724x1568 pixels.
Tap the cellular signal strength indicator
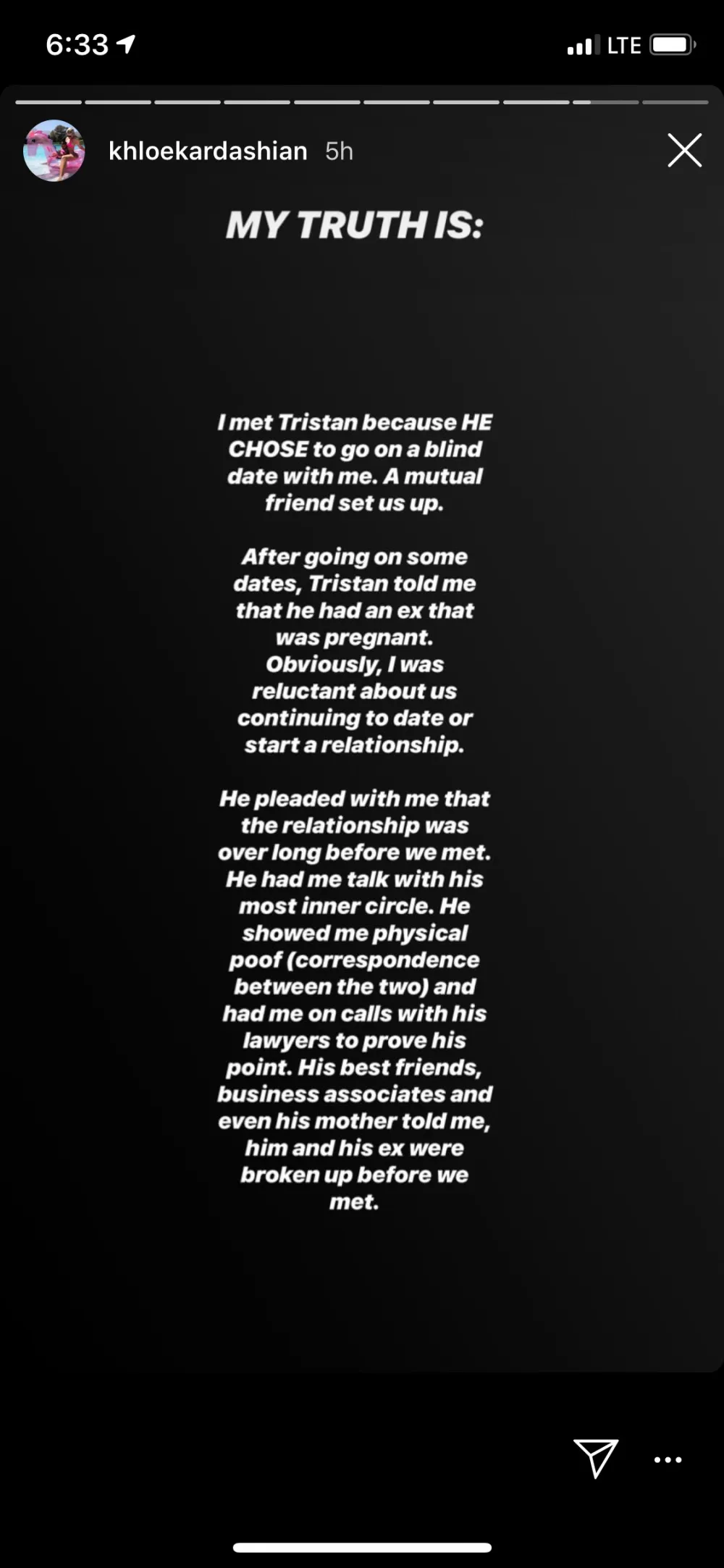coord(584,45)
